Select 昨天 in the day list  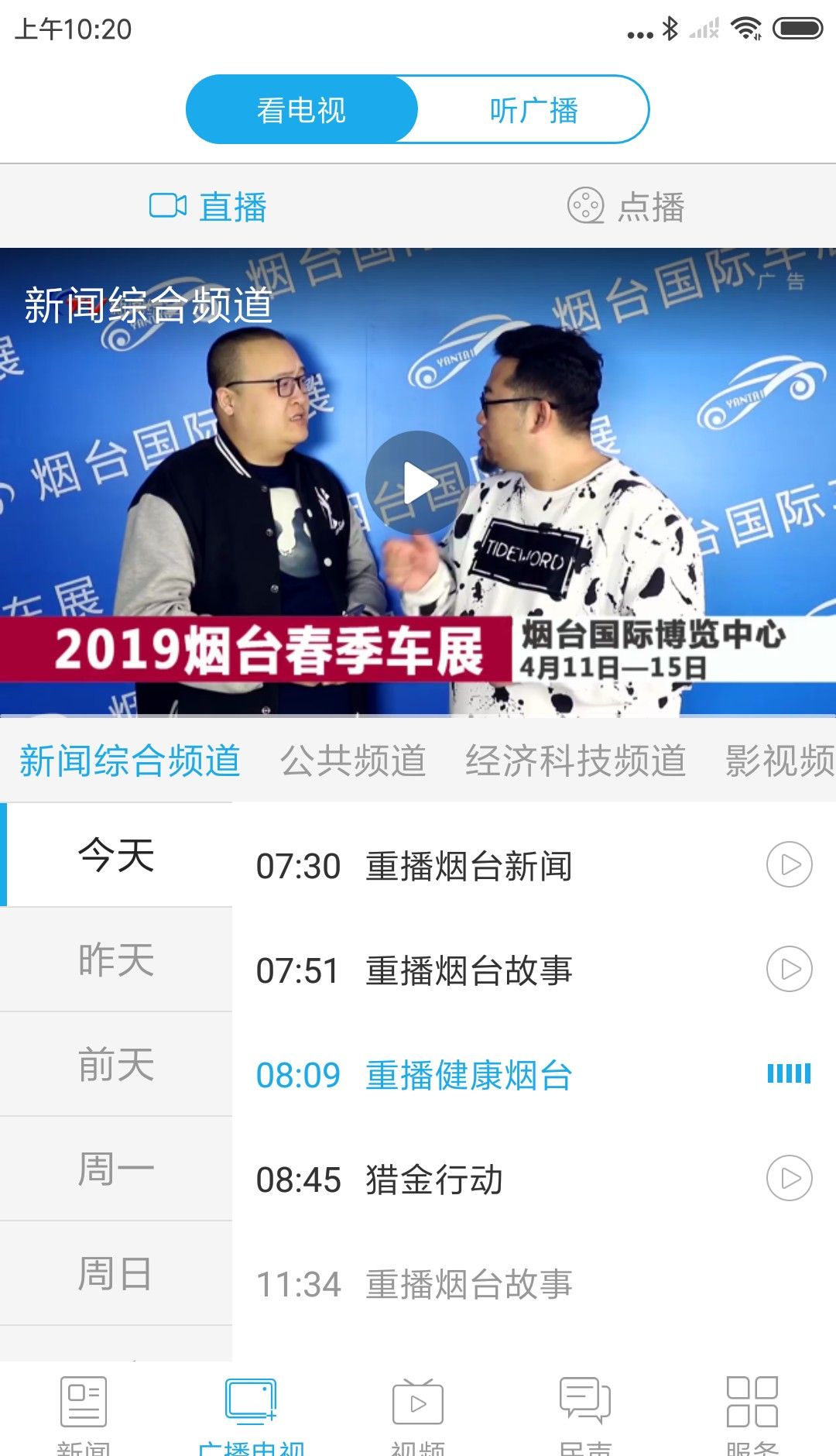[x=115, y=962]
